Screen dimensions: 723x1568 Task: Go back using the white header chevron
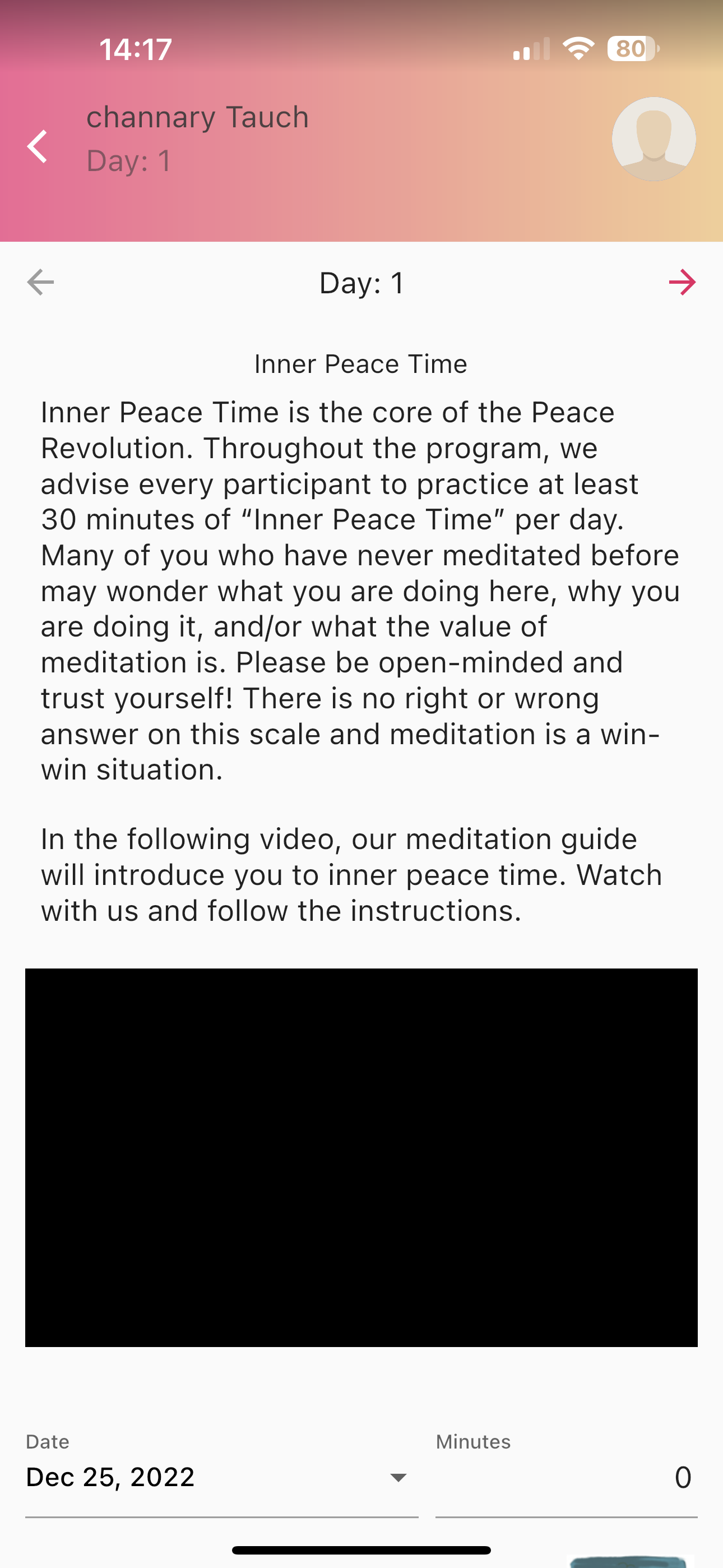tap(38, 147)
